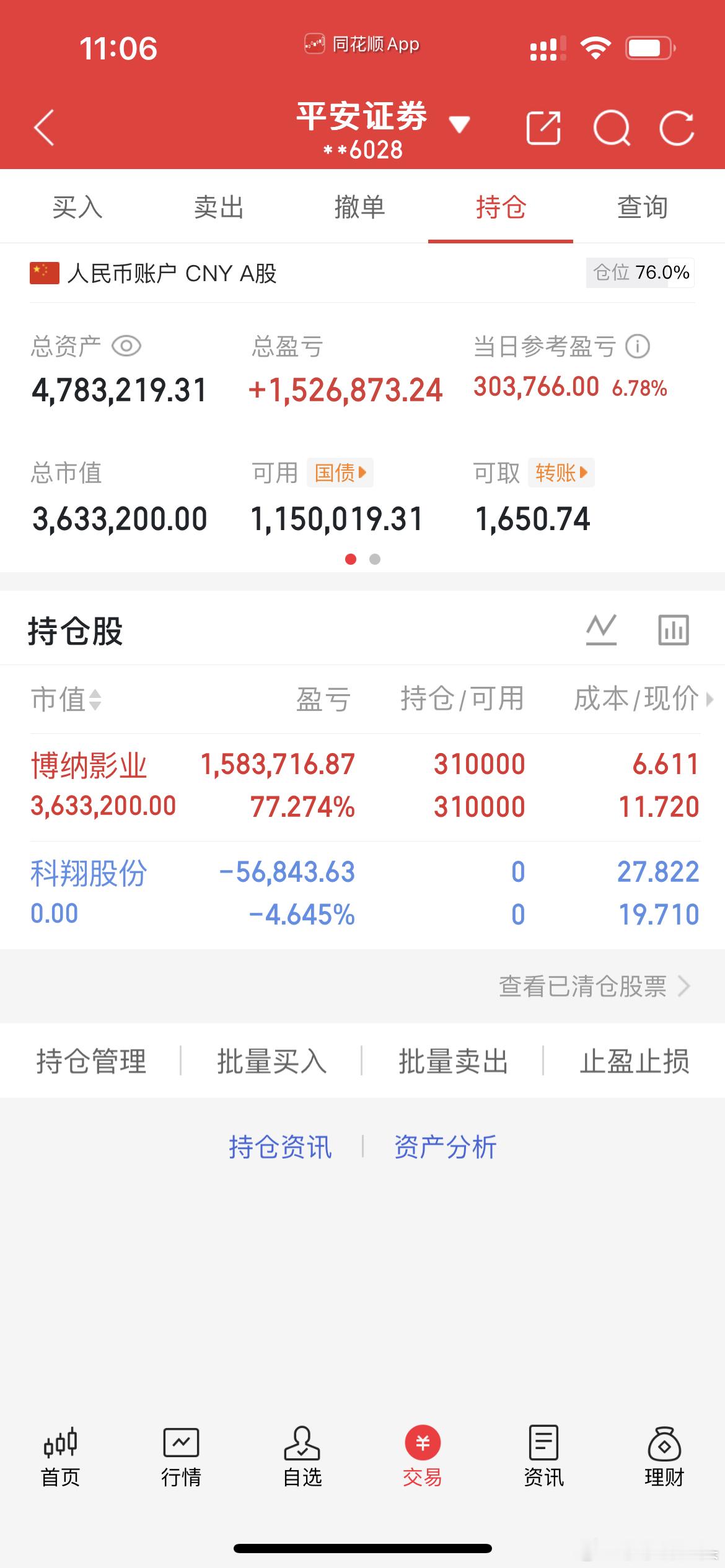This screenshot has height=1568, width=725.
Task: Select the search magnifier icon
Action: pos(612,128)
